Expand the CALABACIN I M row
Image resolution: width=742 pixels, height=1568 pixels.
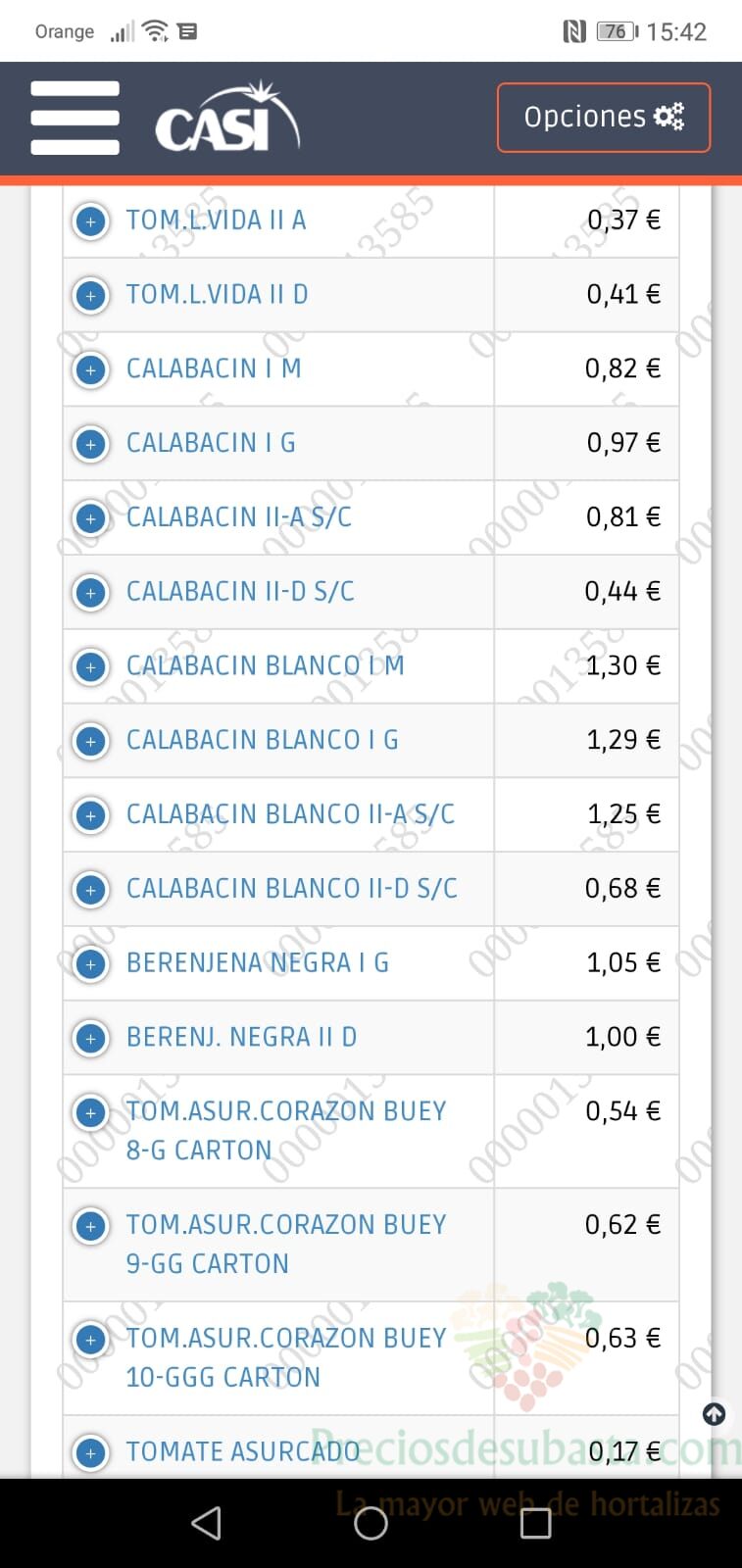point(91,369)
